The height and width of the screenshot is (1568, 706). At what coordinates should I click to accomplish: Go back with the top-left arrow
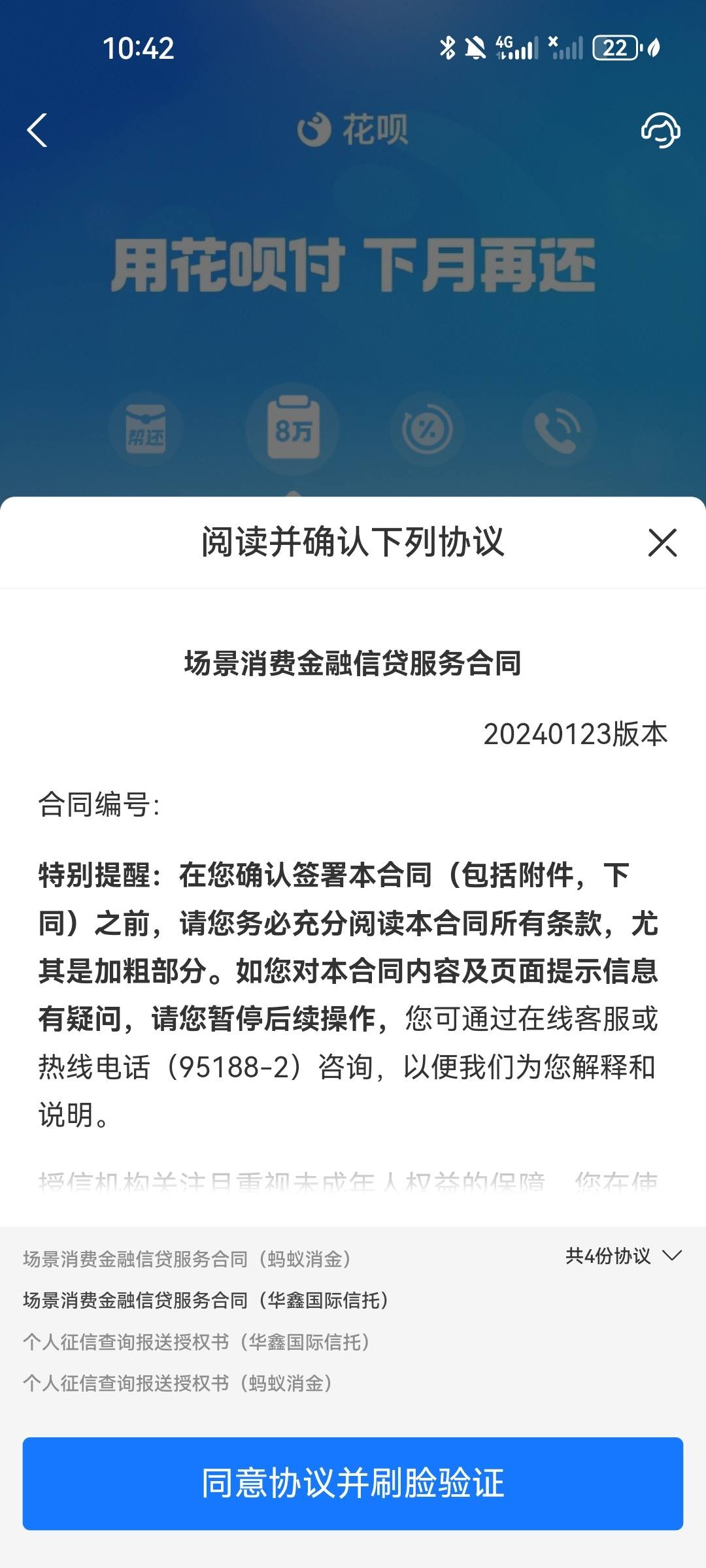click(x=37, y=130)
